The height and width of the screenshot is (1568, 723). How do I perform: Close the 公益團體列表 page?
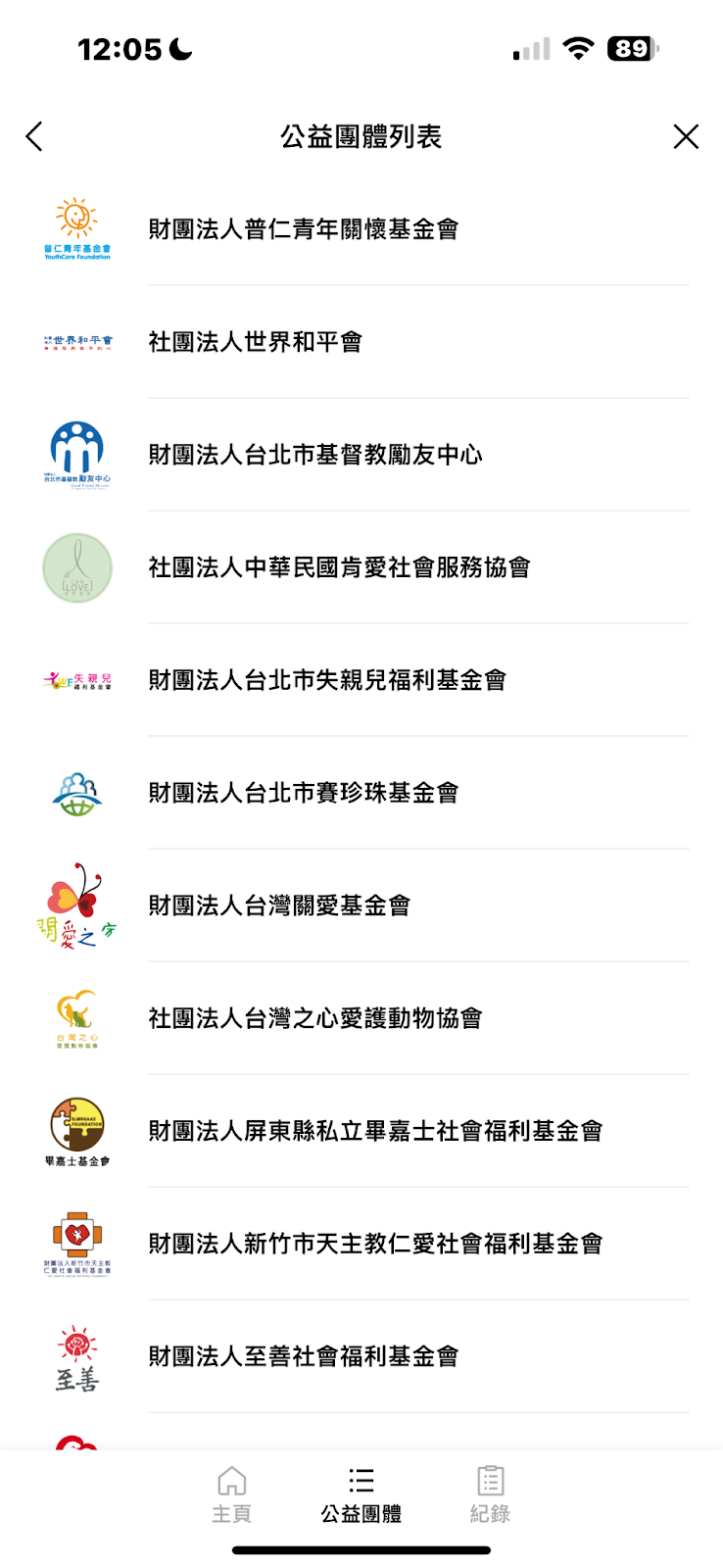pyautogui.click(x=686, y=136)
